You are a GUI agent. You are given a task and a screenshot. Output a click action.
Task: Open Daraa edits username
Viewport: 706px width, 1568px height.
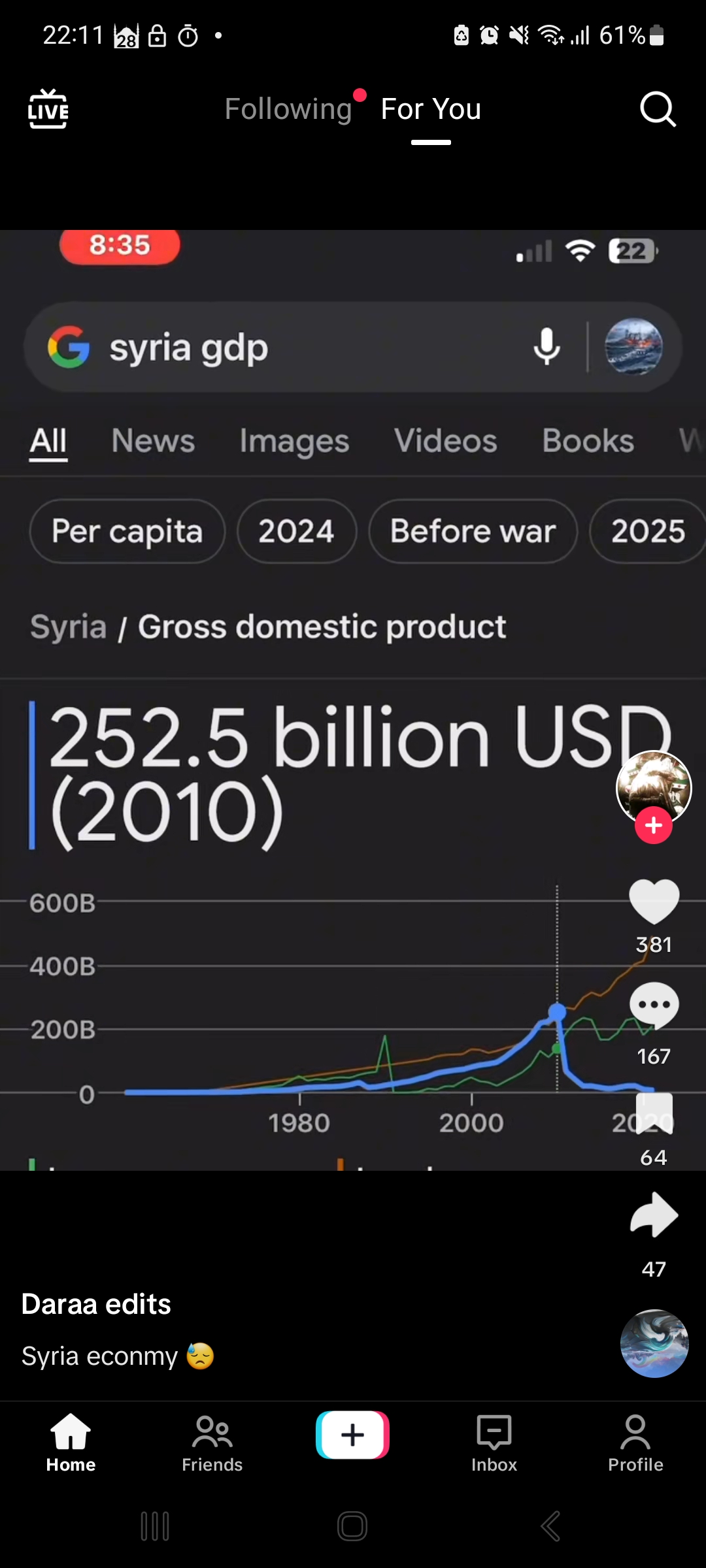point(96,1304)
